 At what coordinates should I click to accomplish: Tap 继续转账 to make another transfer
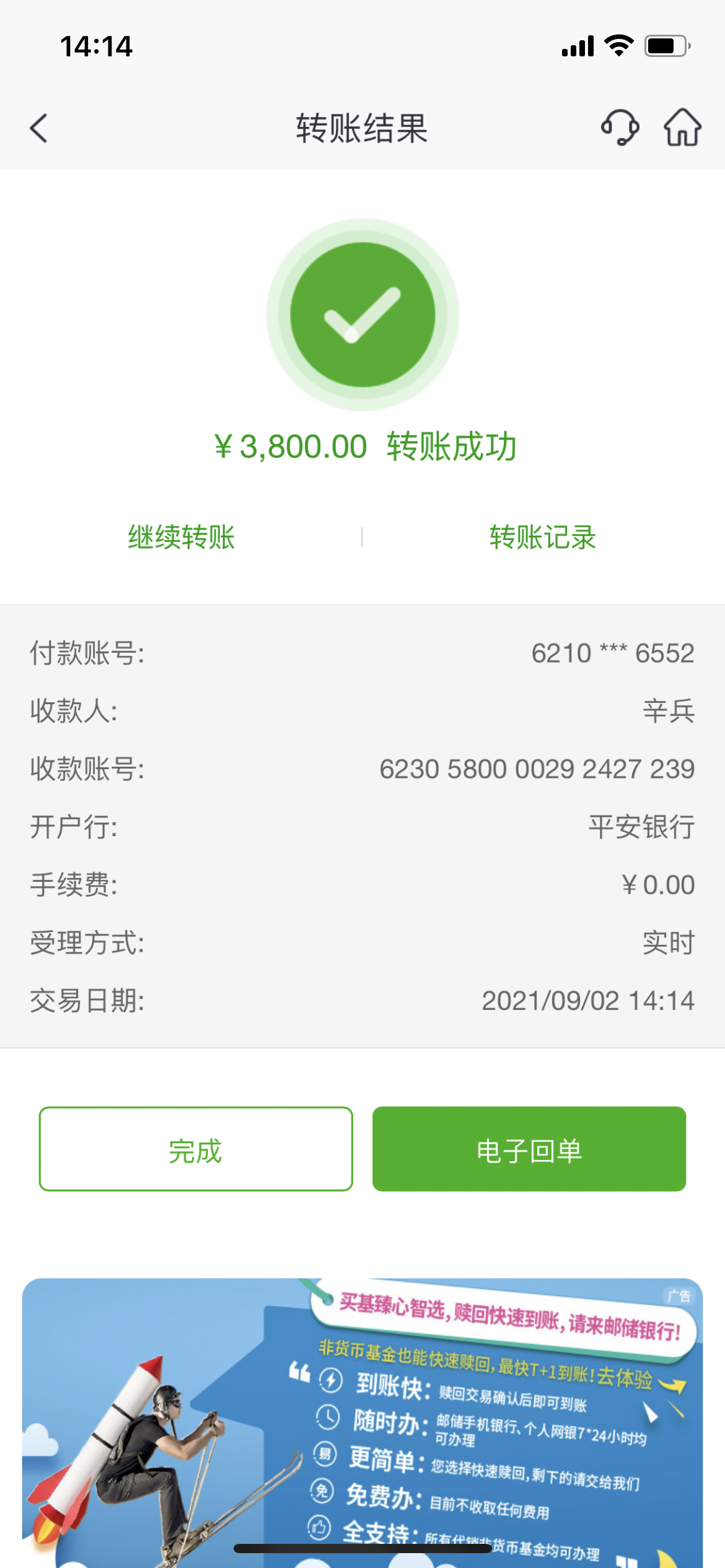[181, 537]
